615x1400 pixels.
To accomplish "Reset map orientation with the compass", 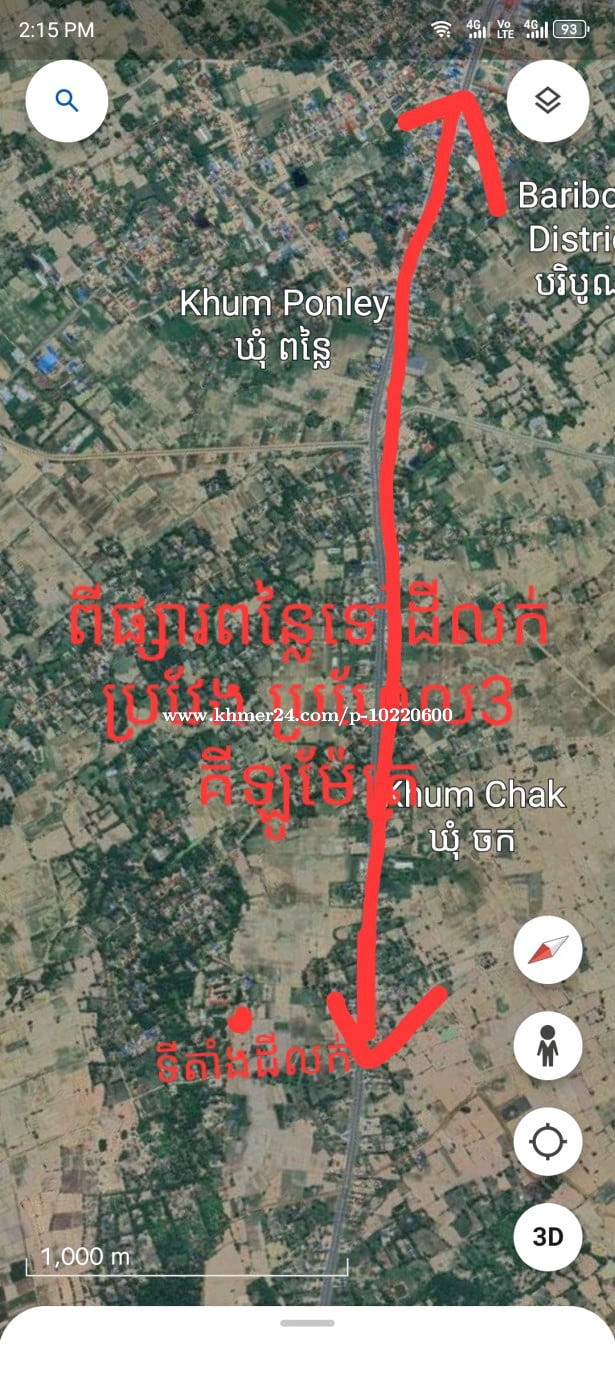I will pyautogui.click(x=548, y=949).
